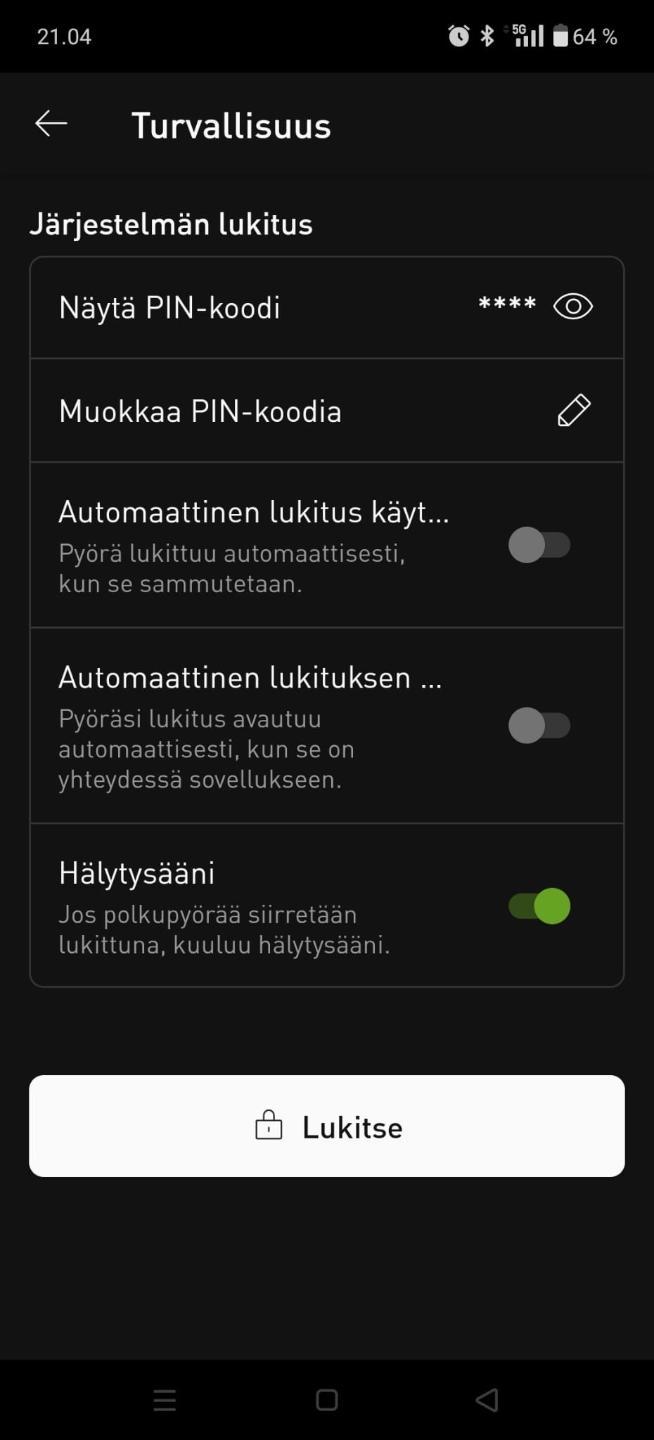Disable the Hälytysääni toggle
Screen dimensions: 654x1440
coord(539,906)
